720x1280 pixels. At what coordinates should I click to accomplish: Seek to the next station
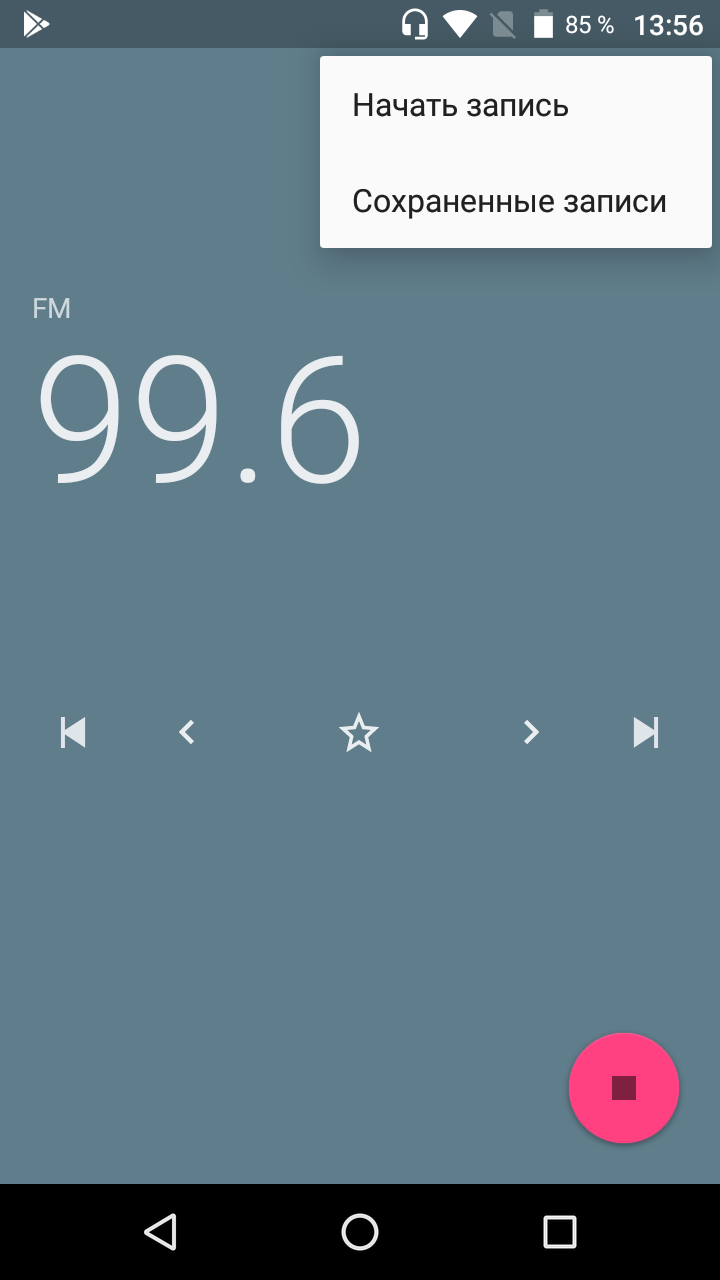click(x=646, y=733)
